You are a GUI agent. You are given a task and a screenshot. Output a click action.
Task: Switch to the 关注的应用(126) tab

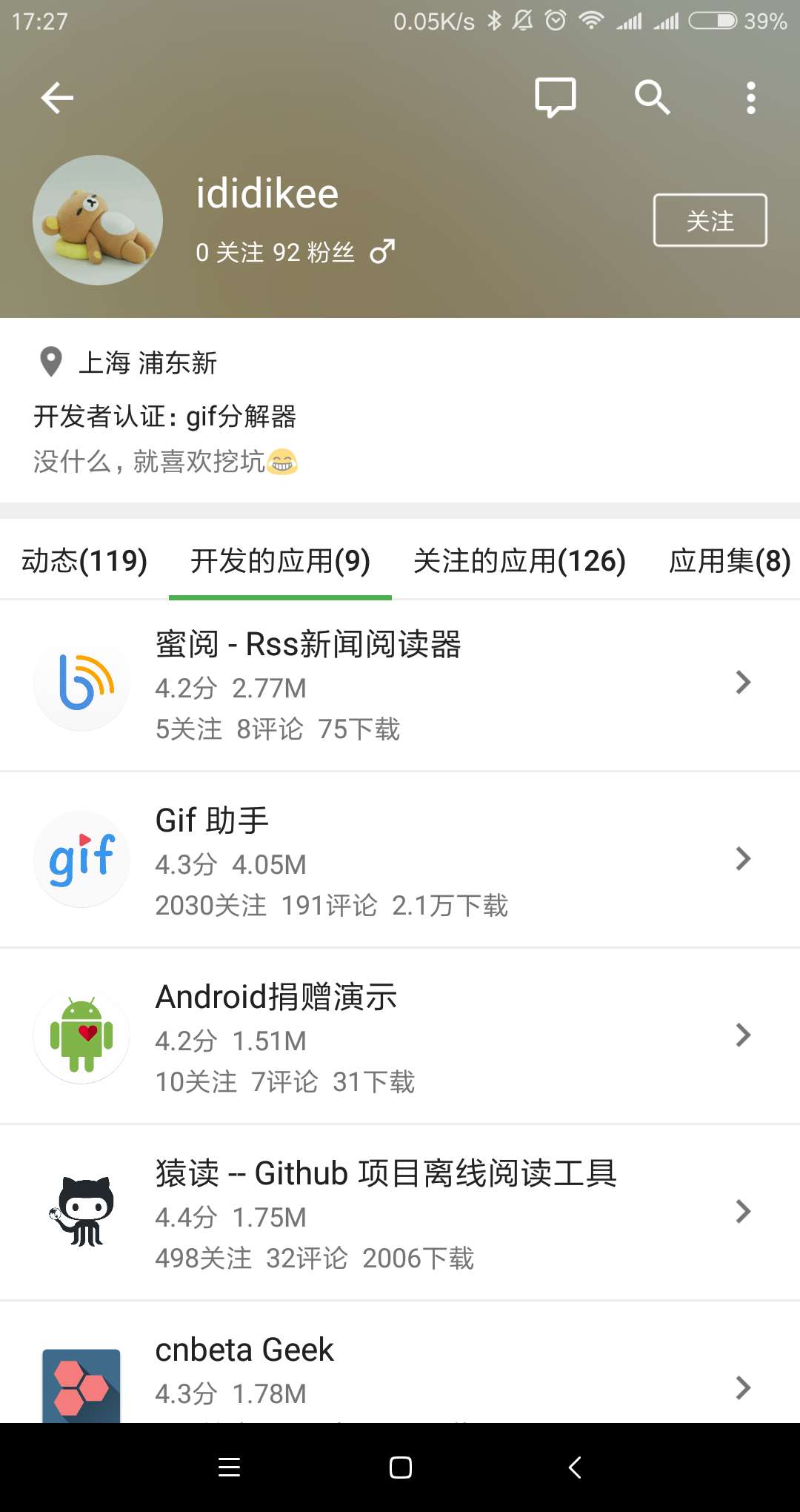[519, 561]
